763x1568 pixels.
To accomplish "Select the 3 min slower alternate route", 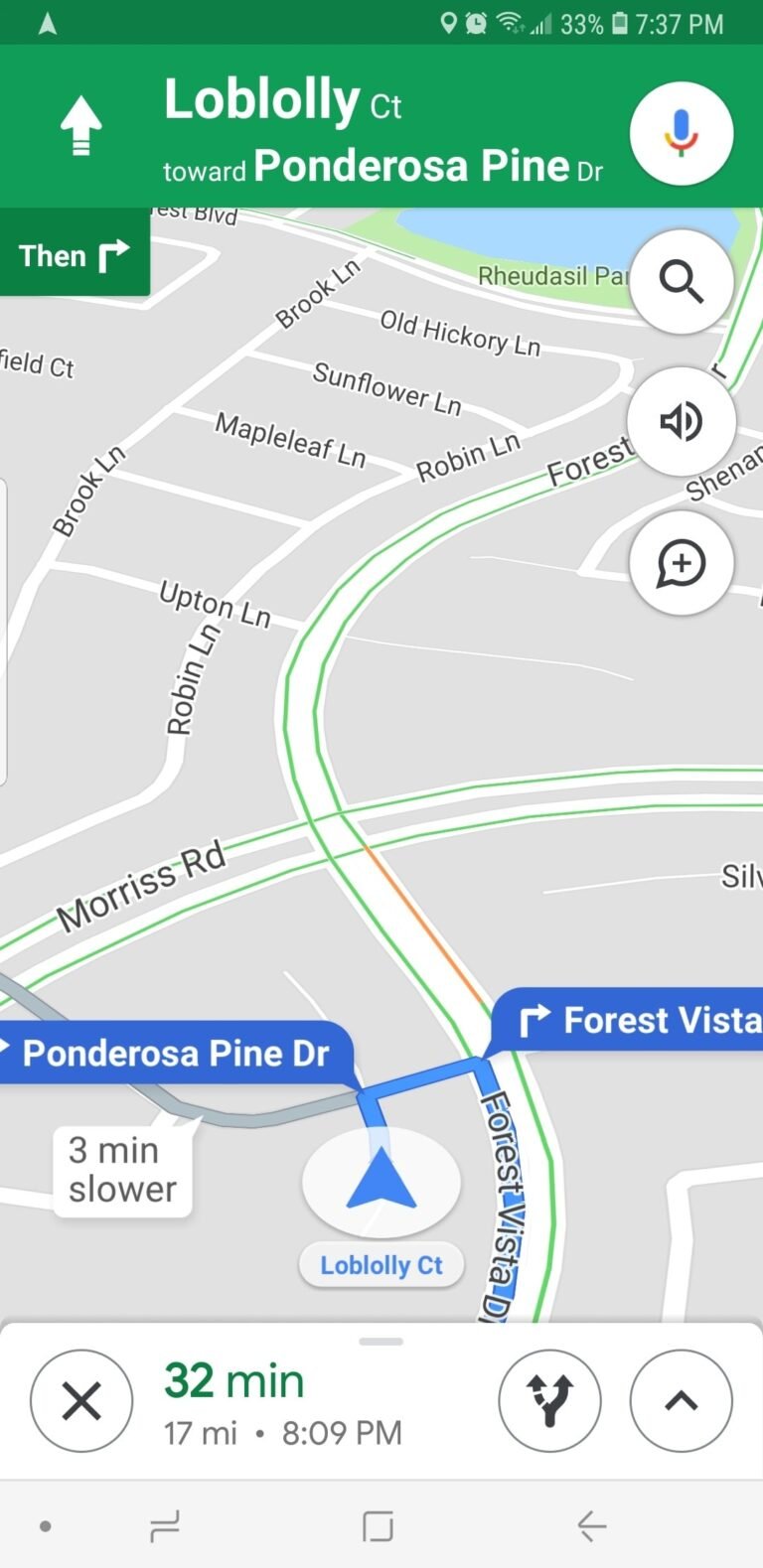I will pyautogui.click(x=122, y=1169).
